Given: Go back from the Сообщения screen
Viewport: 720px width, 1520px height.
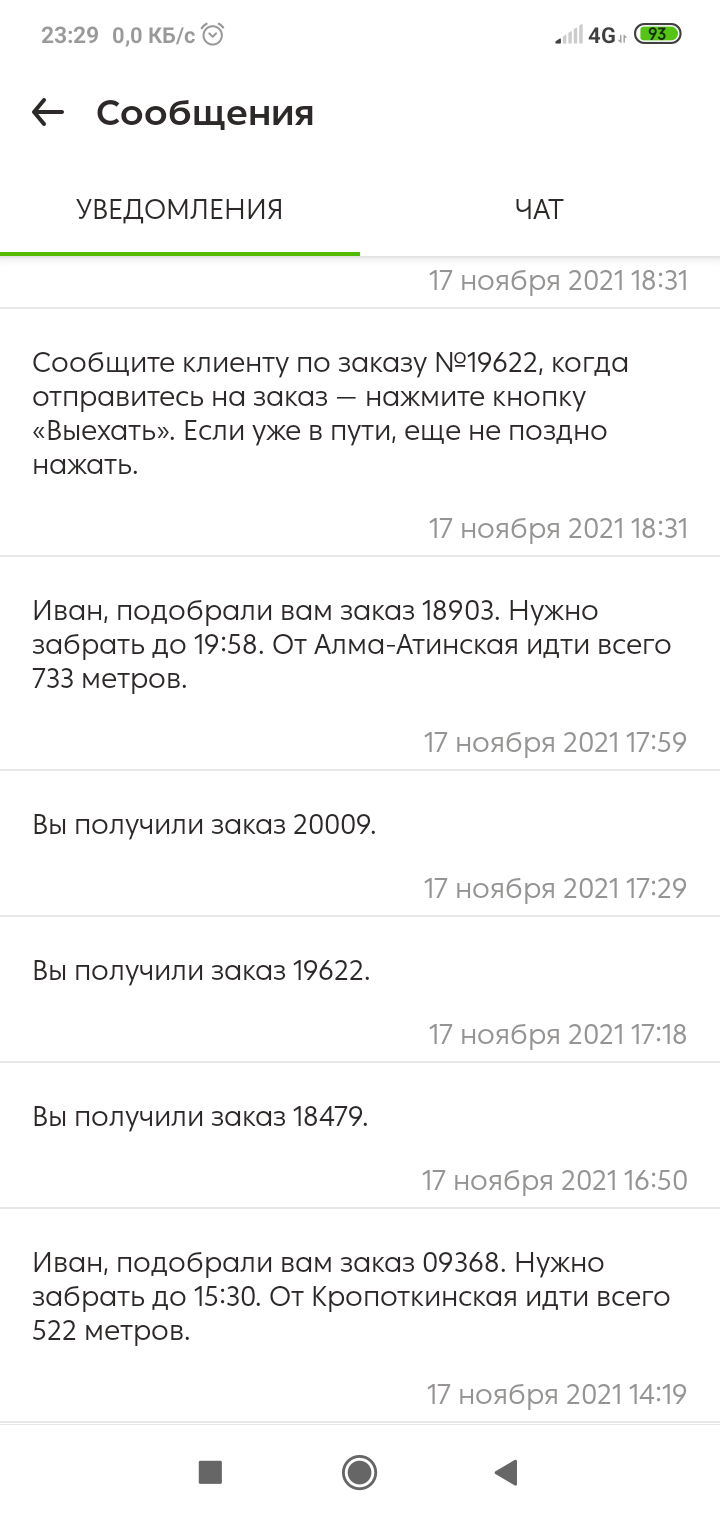Looking at the screenshot, I should (x=48, y=113).
